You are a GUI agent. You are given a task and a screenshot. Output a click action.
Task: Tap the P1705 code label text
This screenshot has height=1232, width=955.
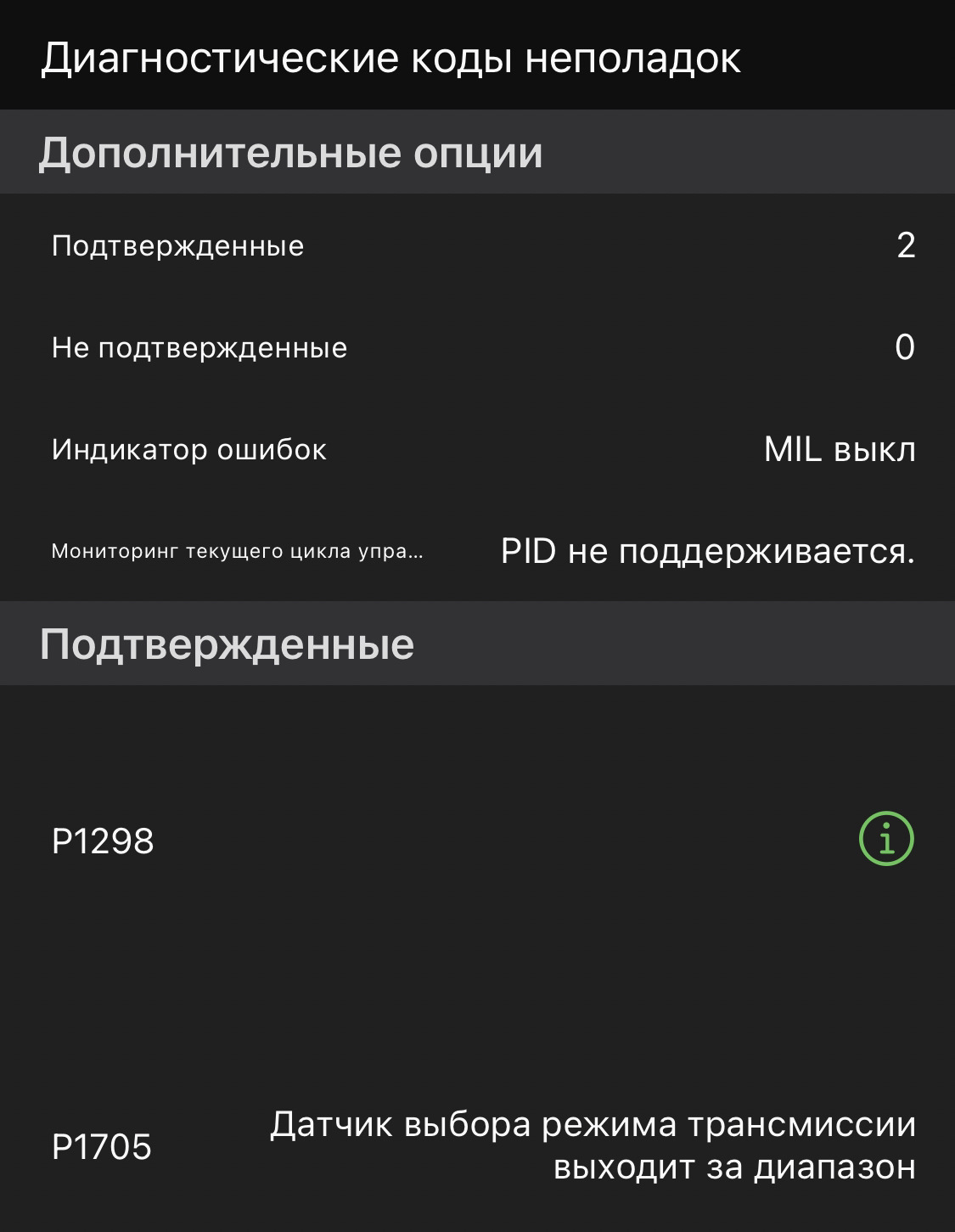[x=102, y=1149]
